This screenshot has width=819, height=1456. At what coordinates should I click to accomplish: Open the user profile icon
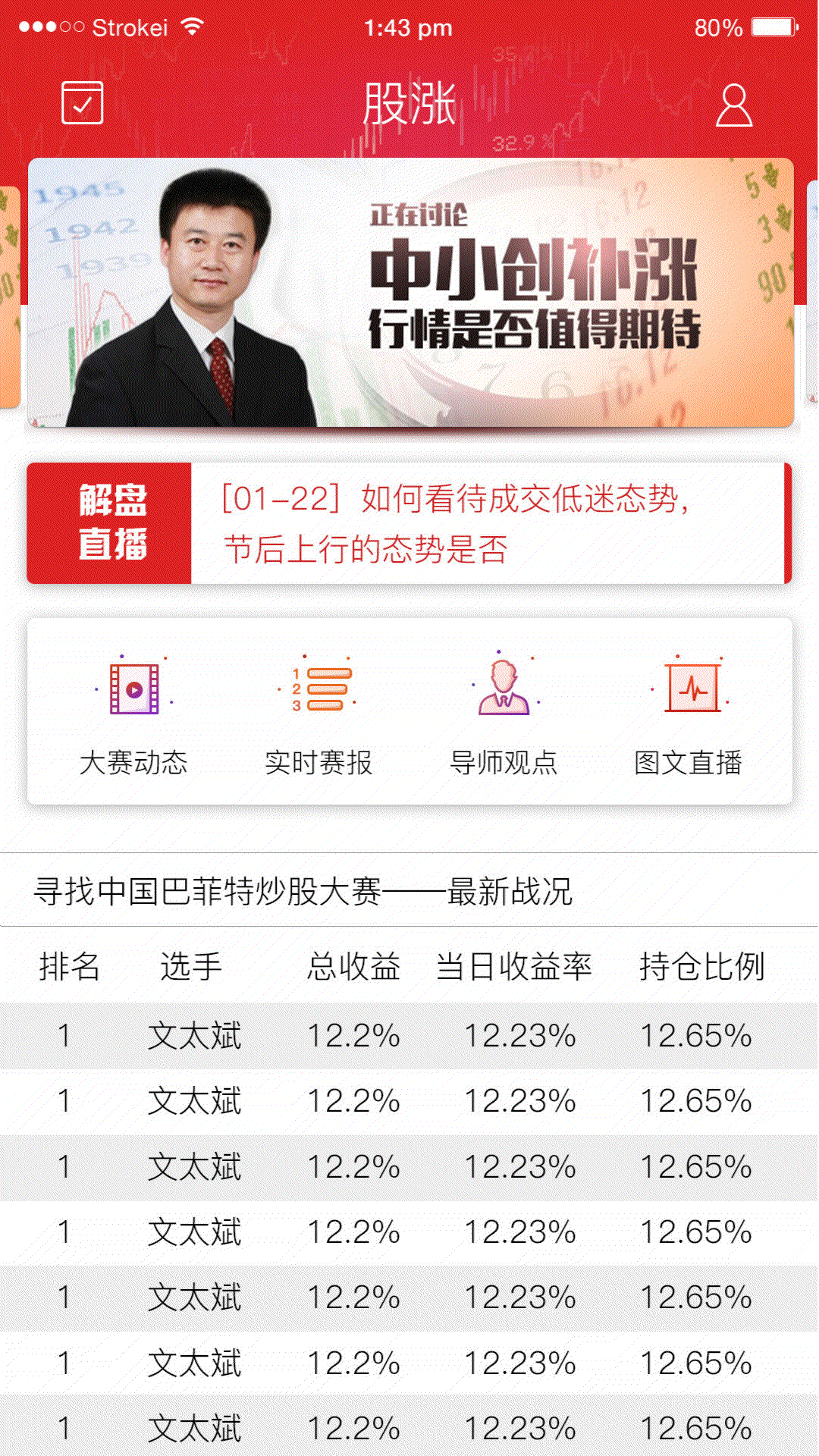coord(733,106)
